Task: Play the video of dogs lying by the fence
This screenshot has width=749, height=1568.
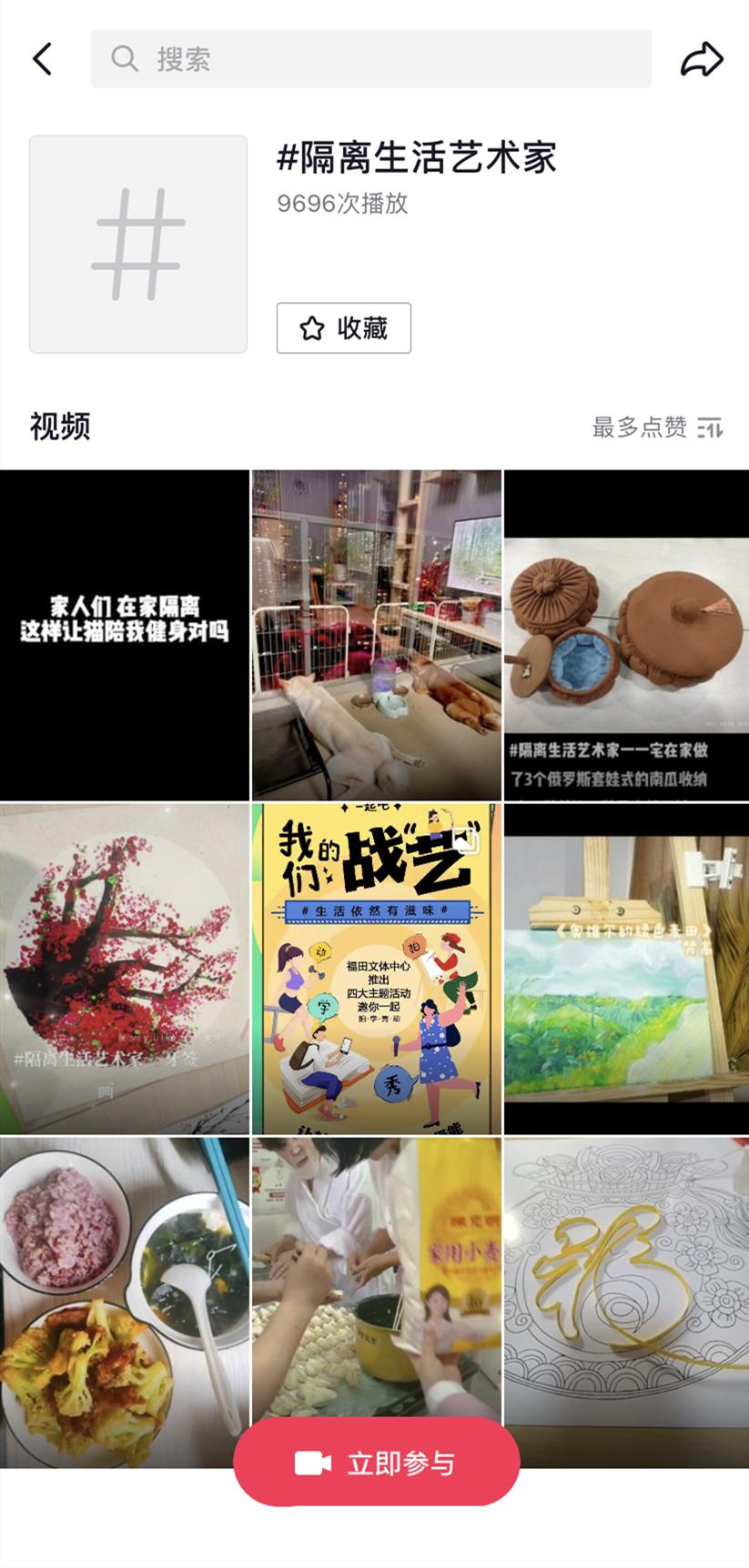Action: pos(376,635)
